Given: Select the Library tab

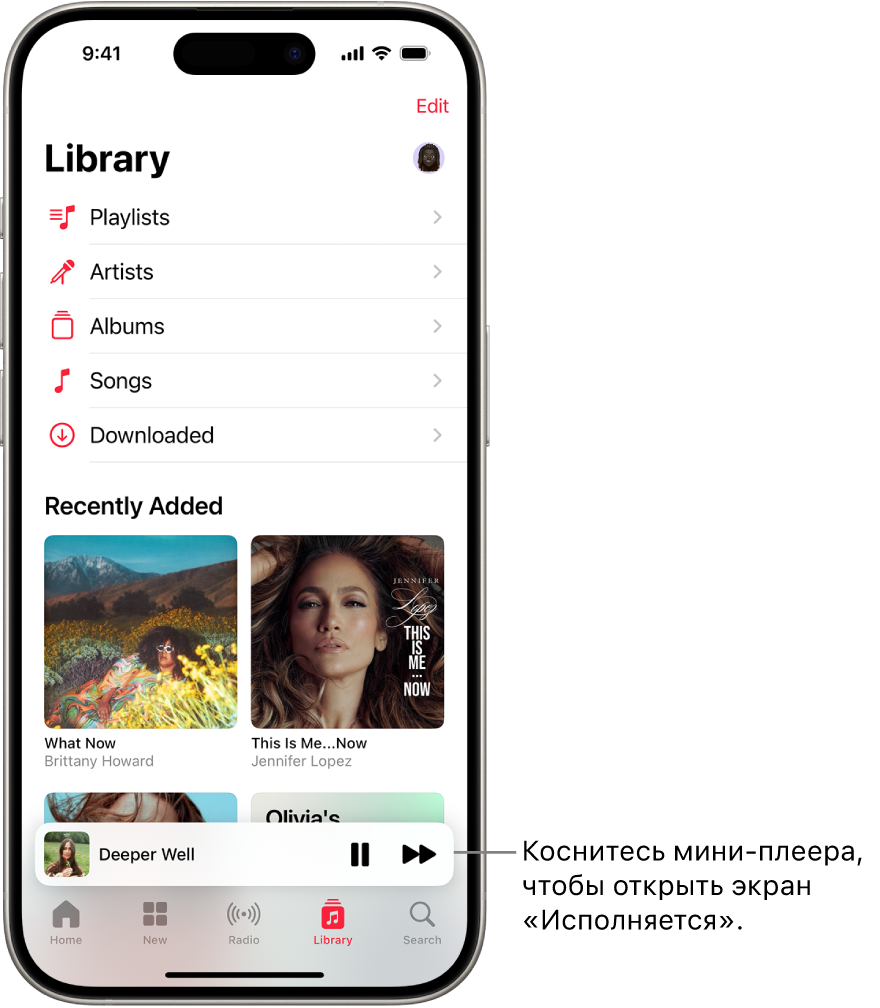Looking at the screenshot, I should coord(333,922).
